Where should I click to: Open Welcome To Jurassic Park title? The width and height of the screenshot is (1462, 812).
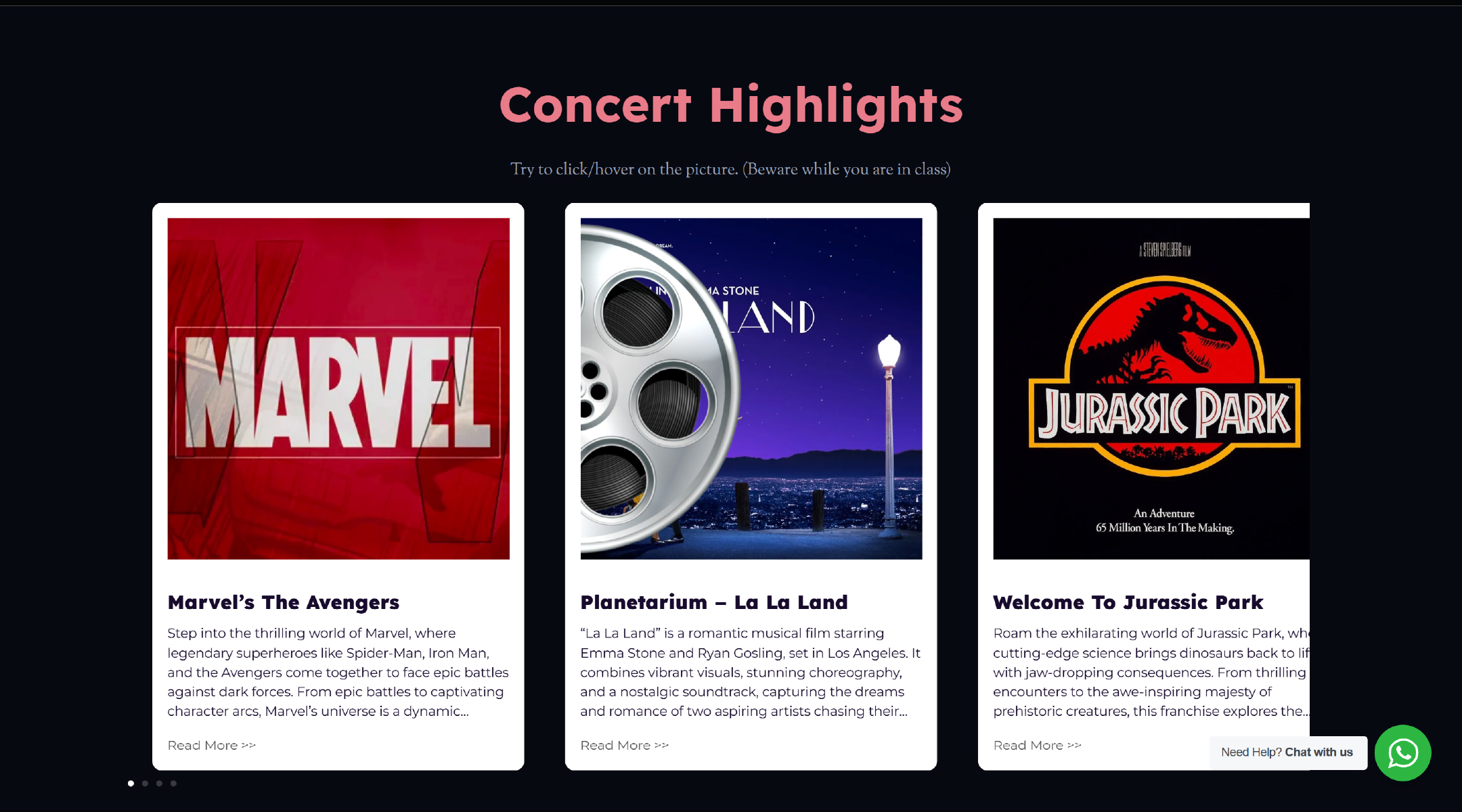pos(1128,602)
